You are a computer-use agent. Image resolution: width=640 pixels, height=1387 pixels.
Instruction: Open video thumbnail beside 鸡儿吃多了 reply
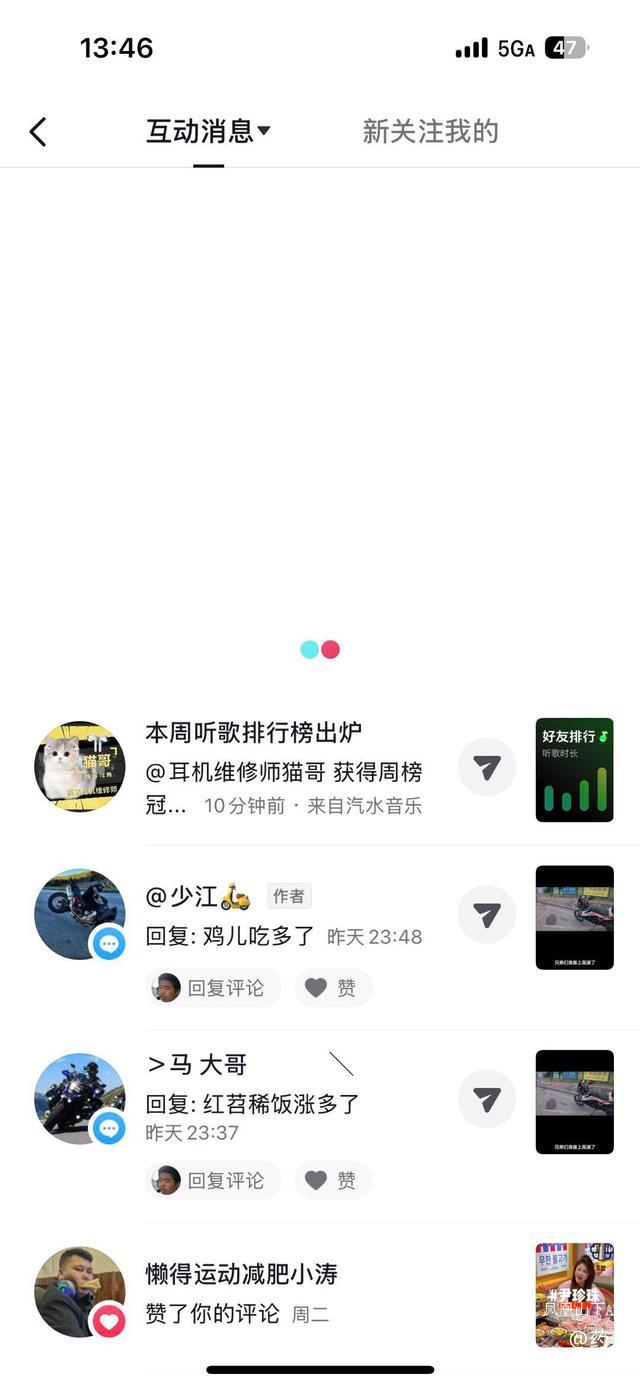click(x=574, y=917)
